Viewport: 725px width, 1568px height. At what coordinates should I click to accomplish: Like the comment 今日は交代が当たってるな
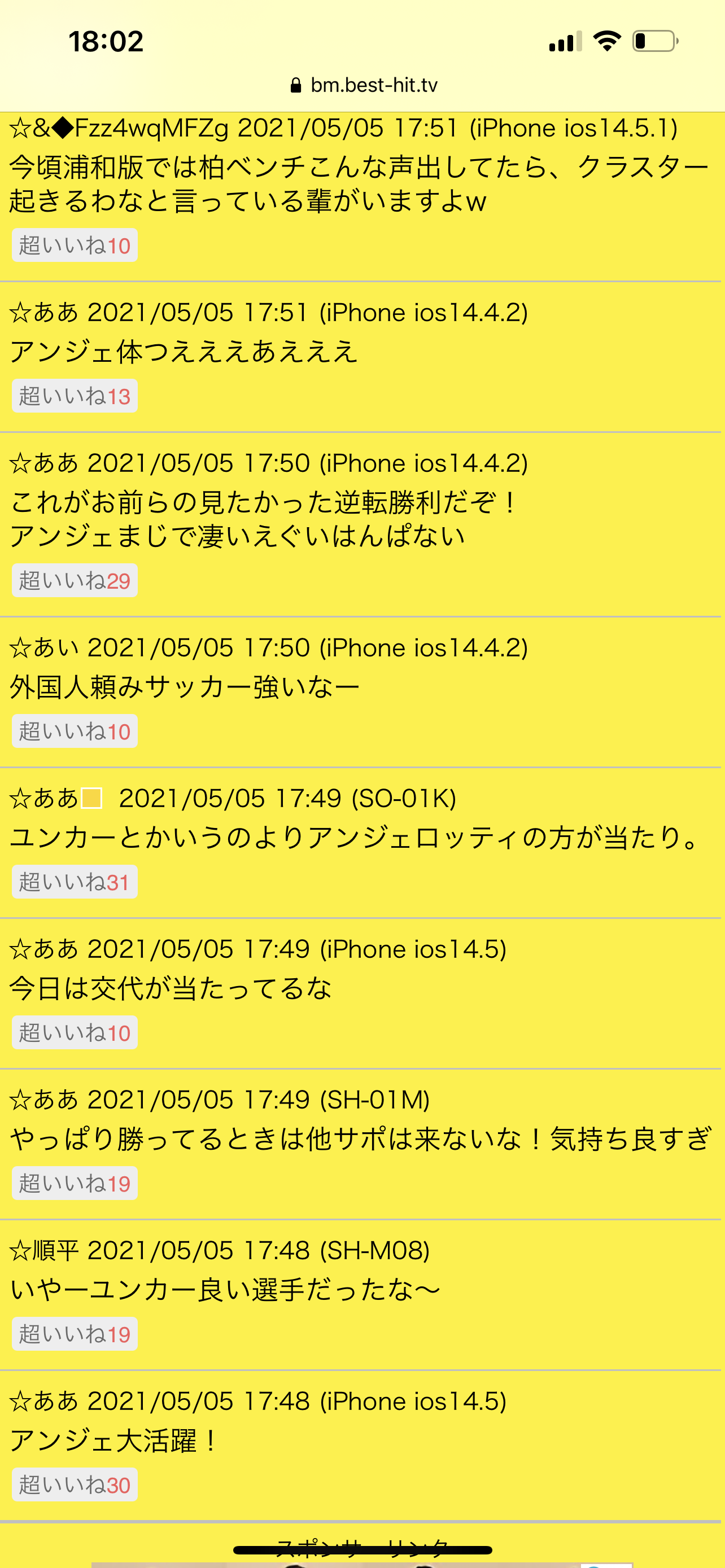[75, 1033]
